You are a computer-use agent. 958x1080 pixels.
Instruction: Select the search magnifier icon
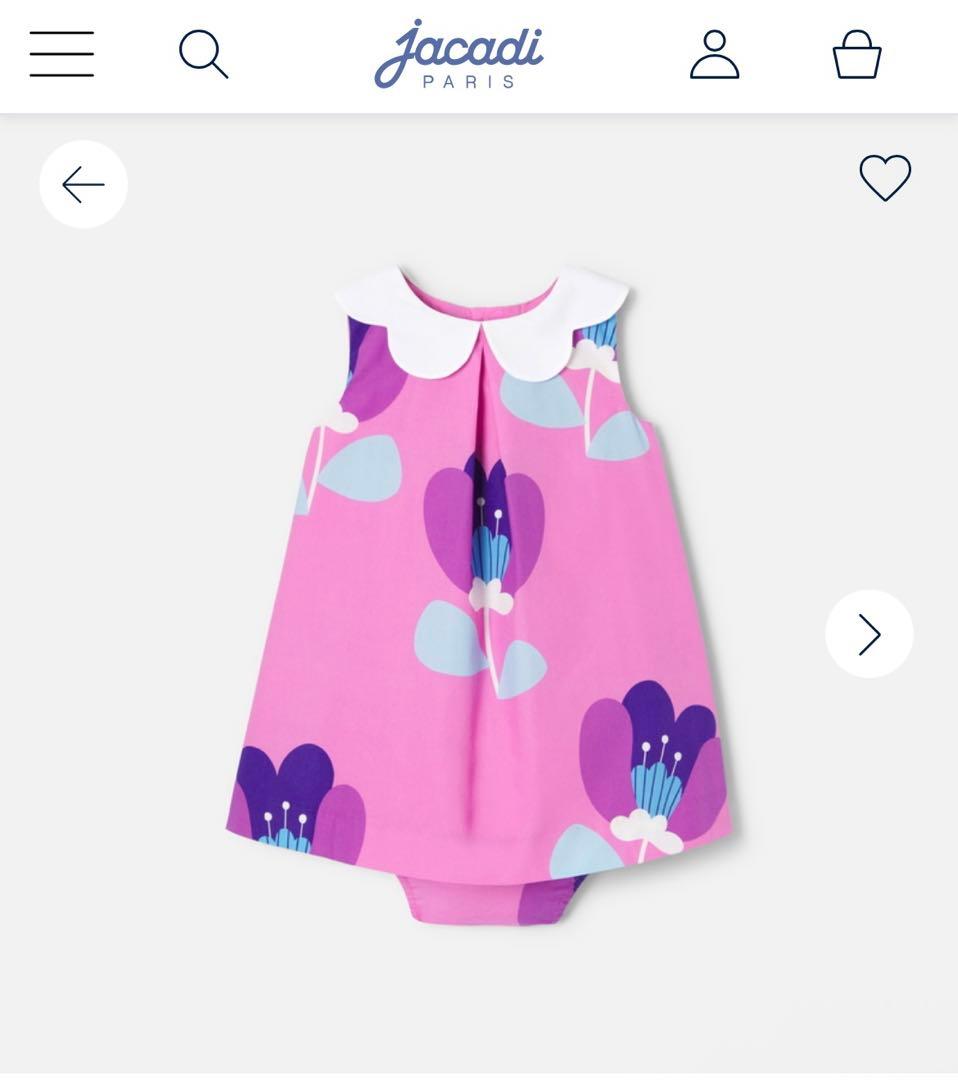(x=204, y=56)
